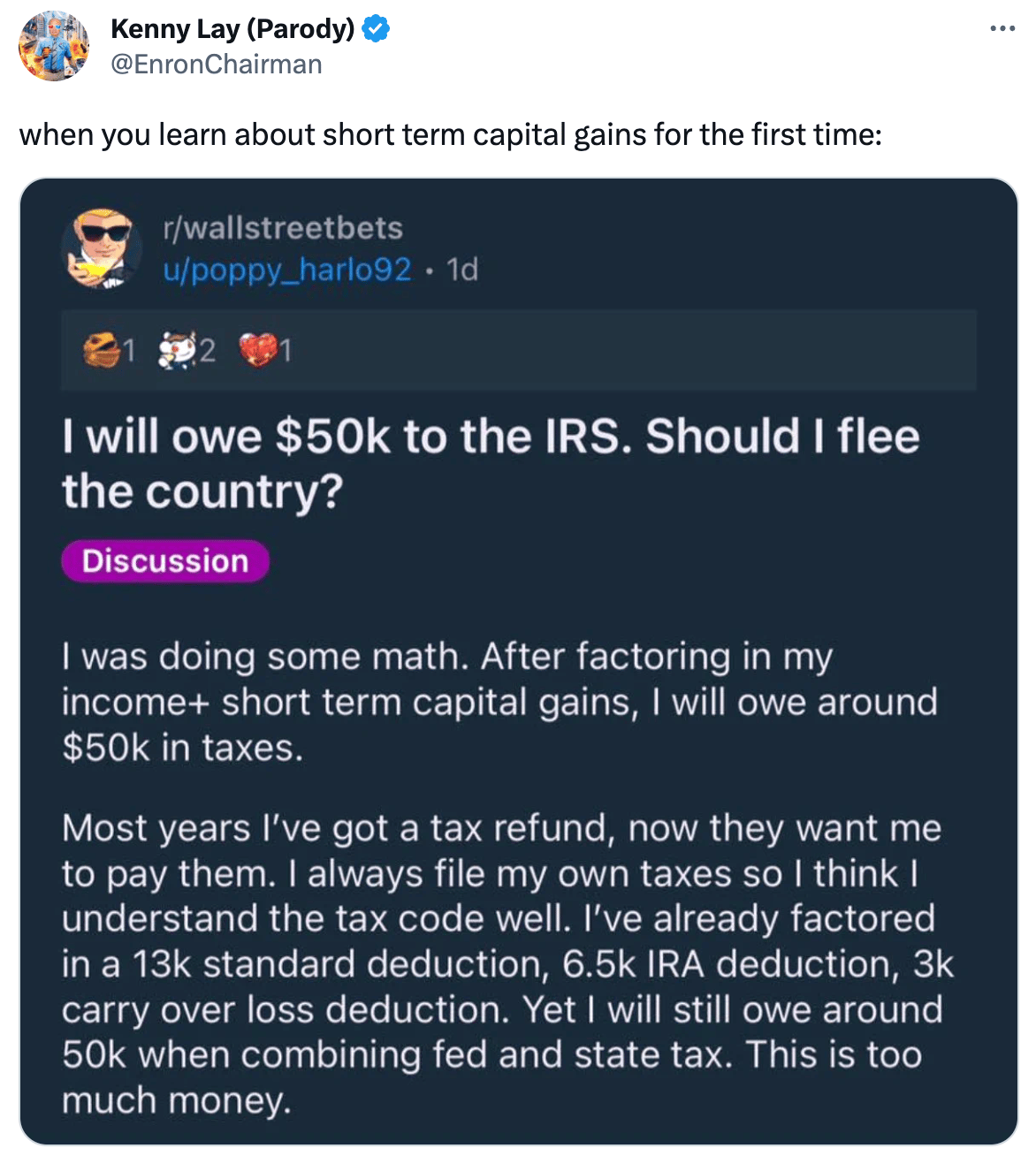Open the @EnronChairman profile handle
The image size is (1036, 1156).
pos(216,65)
